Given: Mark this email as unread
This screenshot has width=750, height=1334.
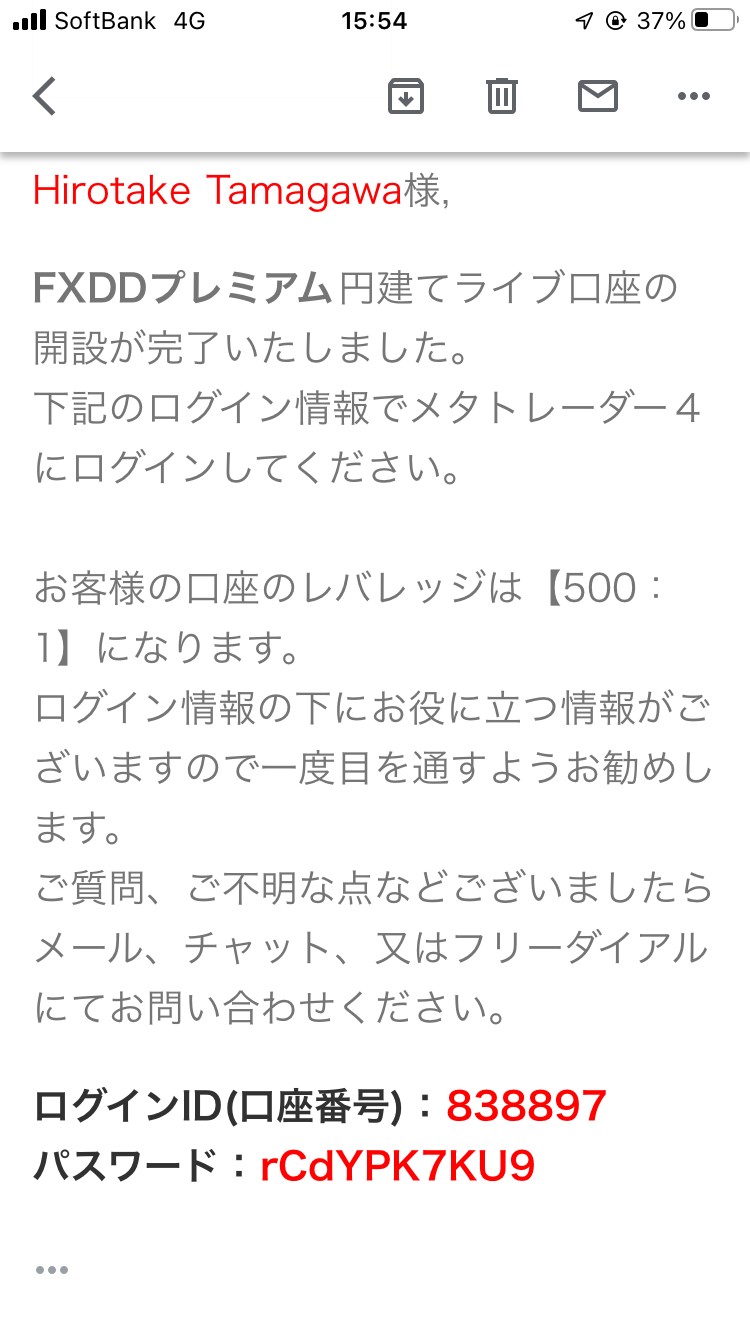Looking at the screenshot, I should pyautogui.click(x=598, y=96).
